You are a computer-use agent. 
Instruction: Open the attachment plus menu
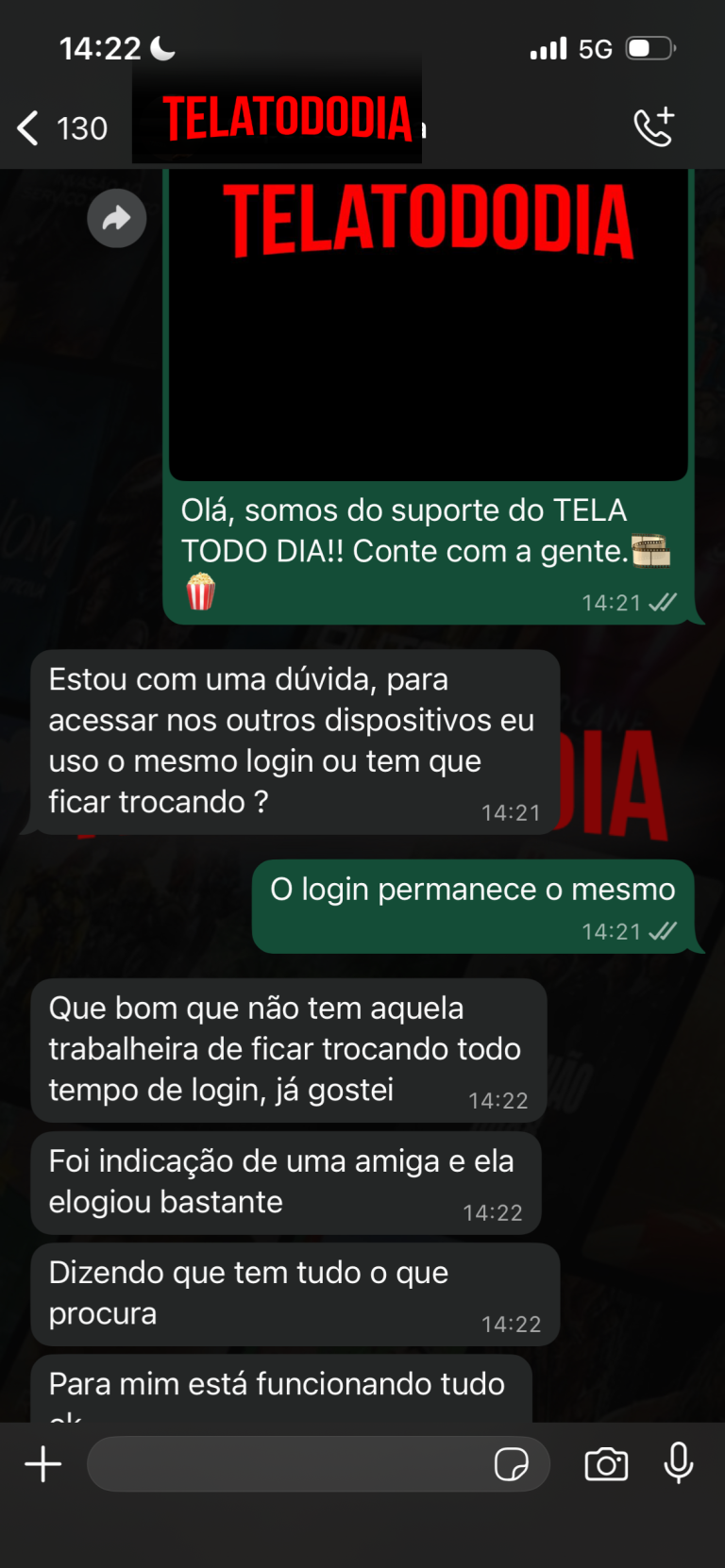coord(43,1464)
